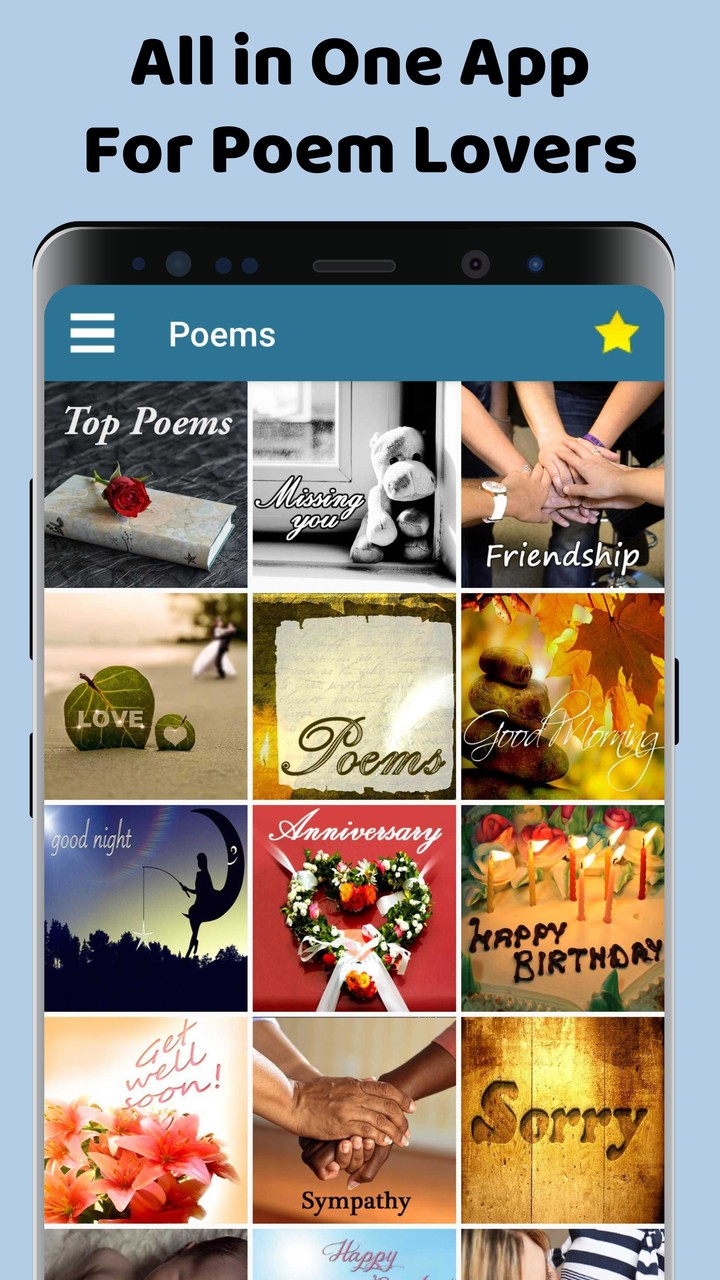Select the Happy greeting tile at bottom center

click(355, 1252)
